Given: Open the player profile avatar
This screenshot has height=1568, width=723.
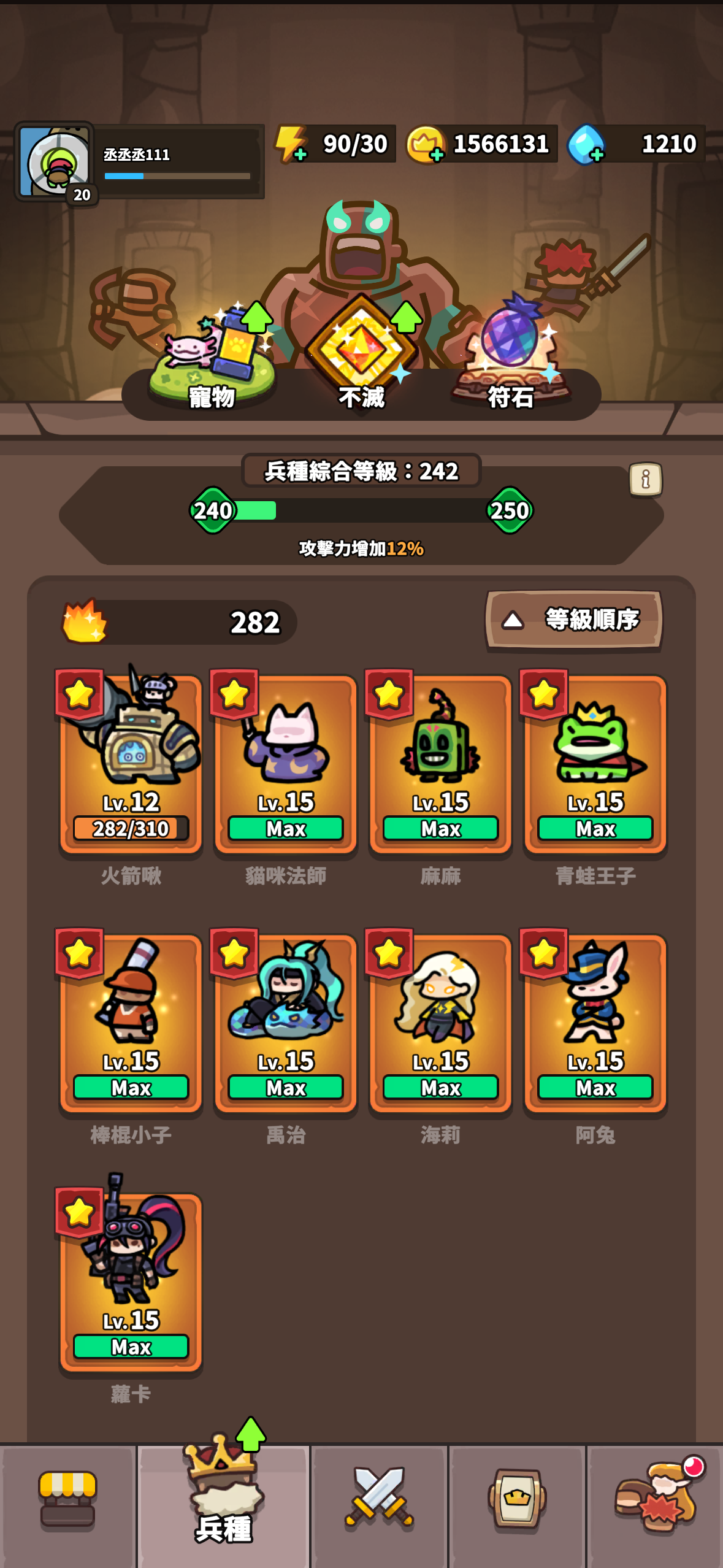Looking at the screenshot, I should 55,161.
